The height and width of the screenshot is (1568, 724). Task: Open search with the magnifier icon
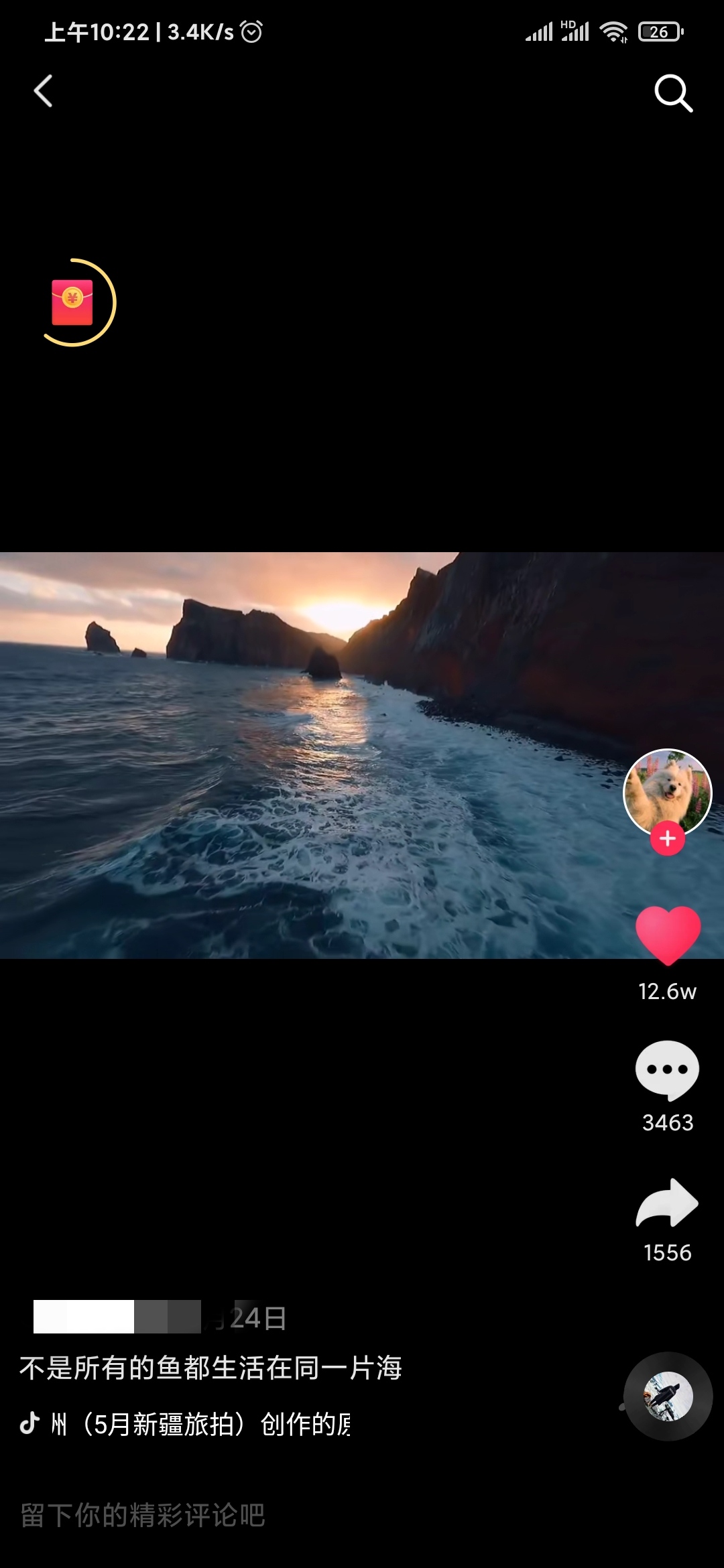coord(673,92)
